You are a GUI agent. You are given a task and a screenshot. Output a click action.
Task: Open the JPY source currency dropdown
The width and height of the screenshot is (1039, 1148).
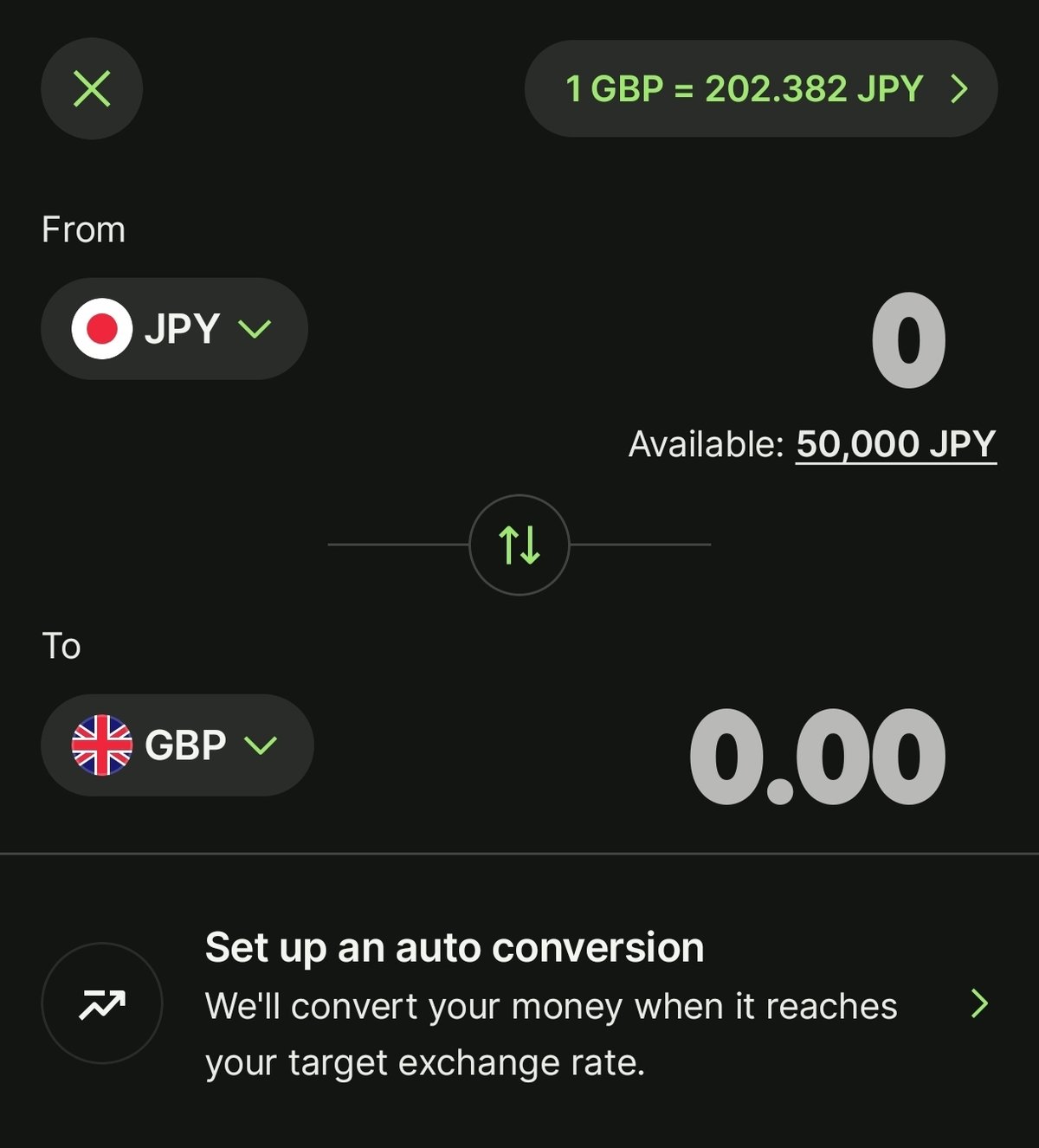[174, 329]
